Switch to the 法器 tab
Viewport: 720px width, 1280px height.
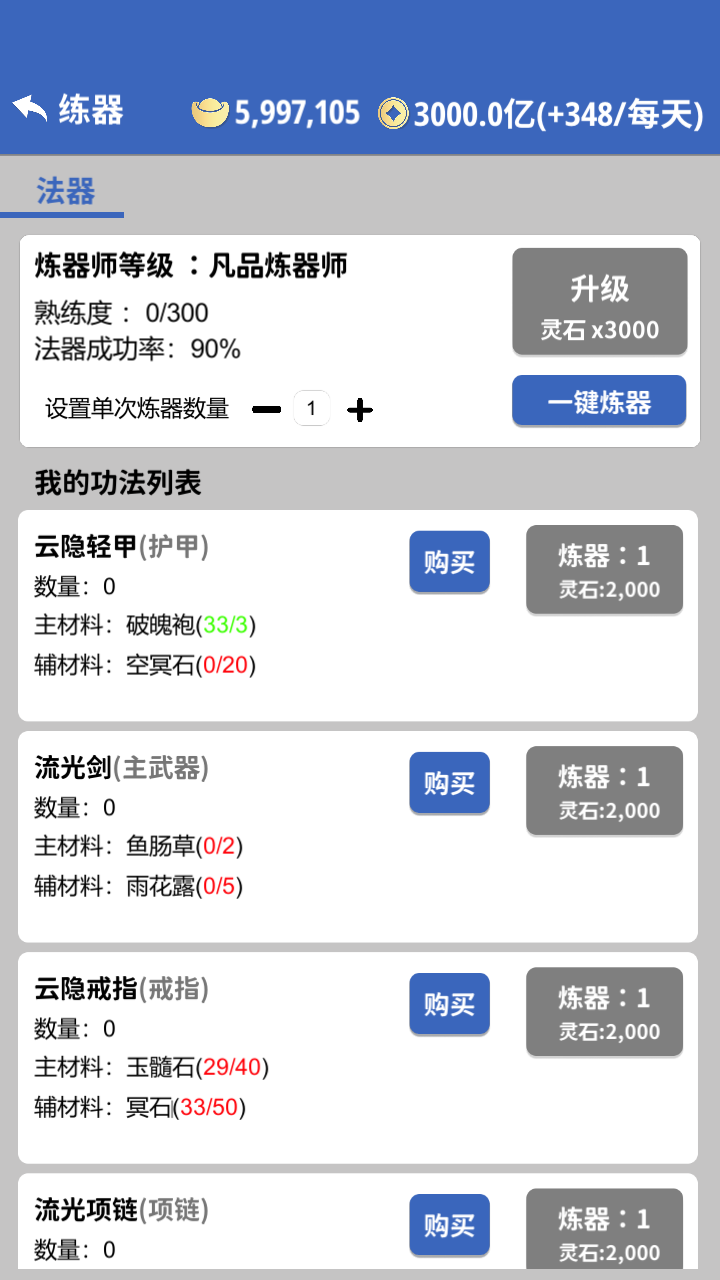coord(64,191)
